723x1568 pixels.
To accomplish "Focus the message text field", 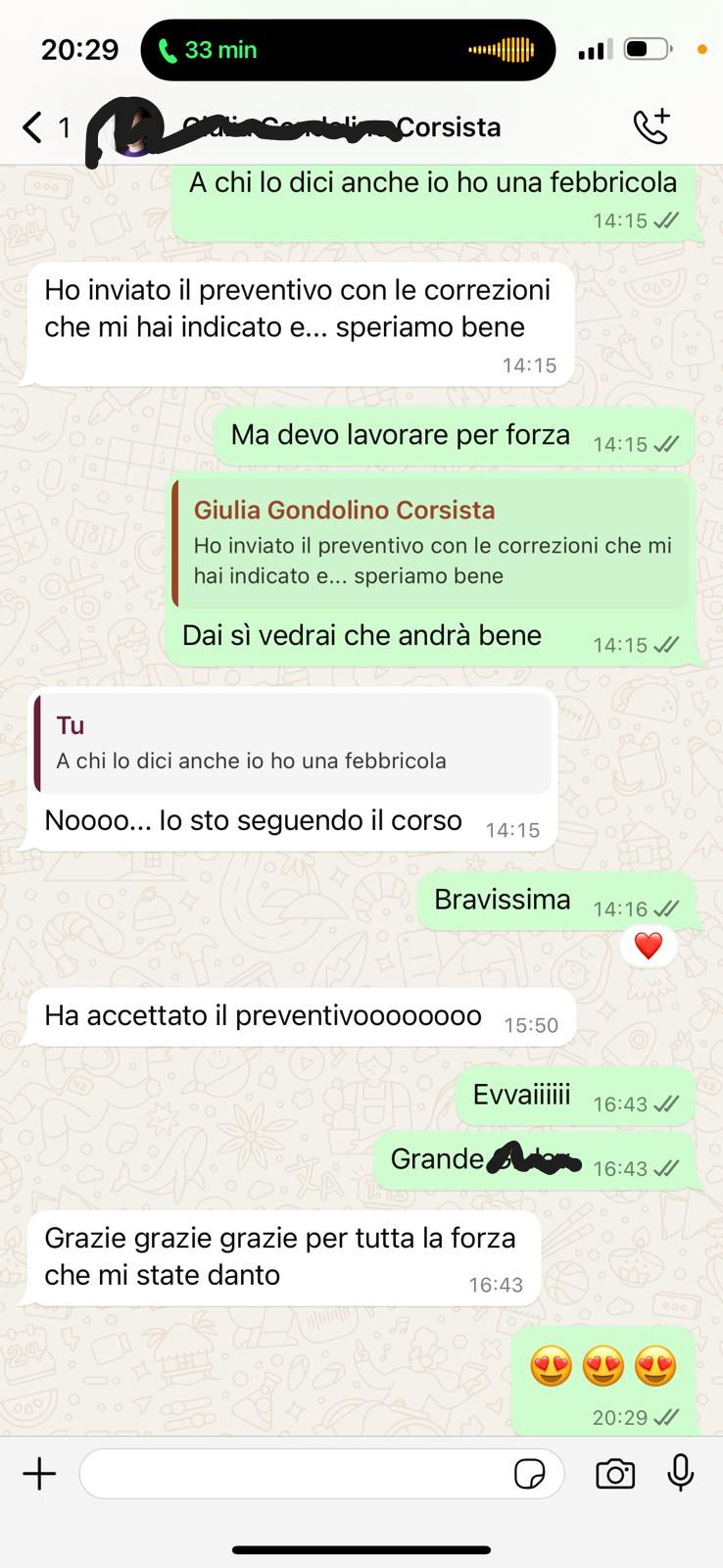I will (x=294, y=1474).
